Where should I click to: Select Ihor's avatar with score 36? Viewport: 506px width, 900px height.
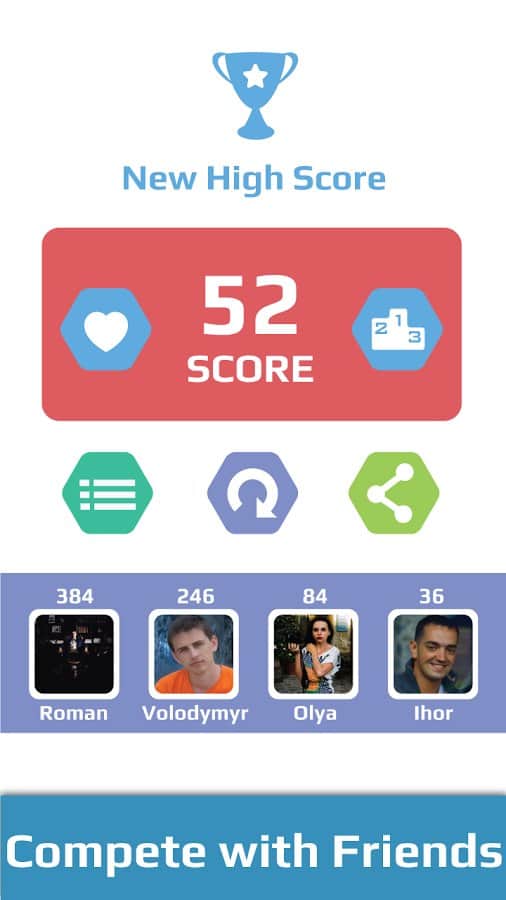[x=433, y=654]
